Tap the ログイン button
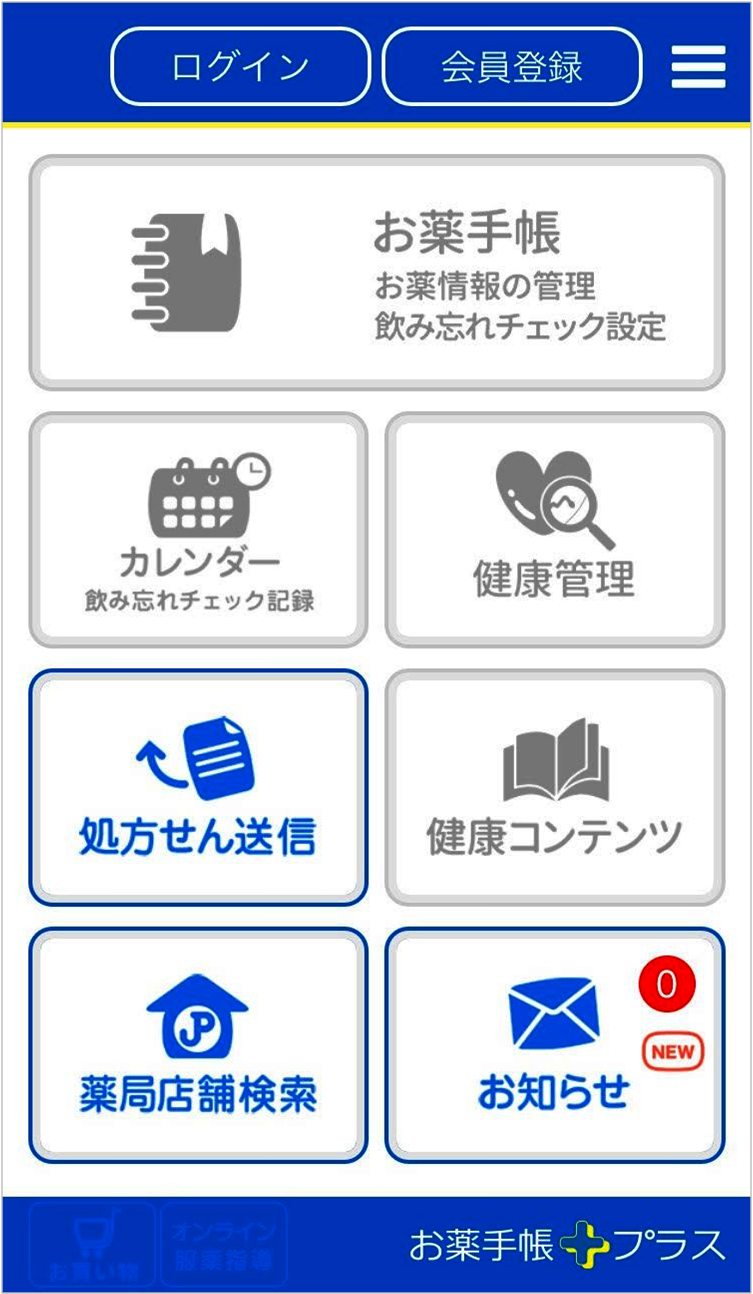This screenshot has width=753, height=1294. (x=240, y=67)
